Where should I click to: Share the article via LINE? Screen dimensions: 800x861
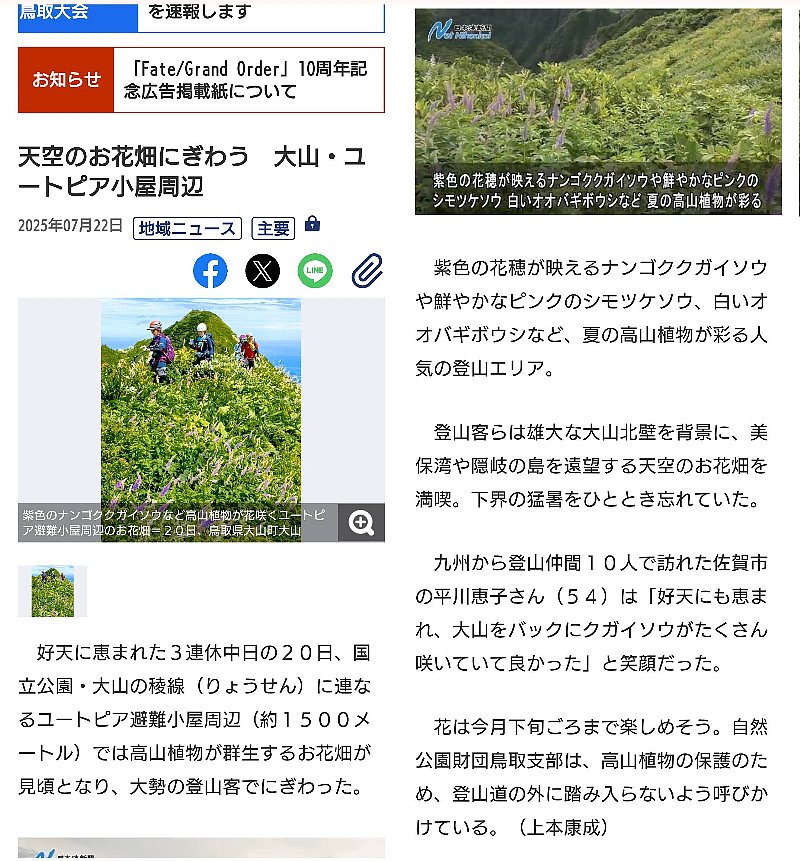tap(315, 271)
